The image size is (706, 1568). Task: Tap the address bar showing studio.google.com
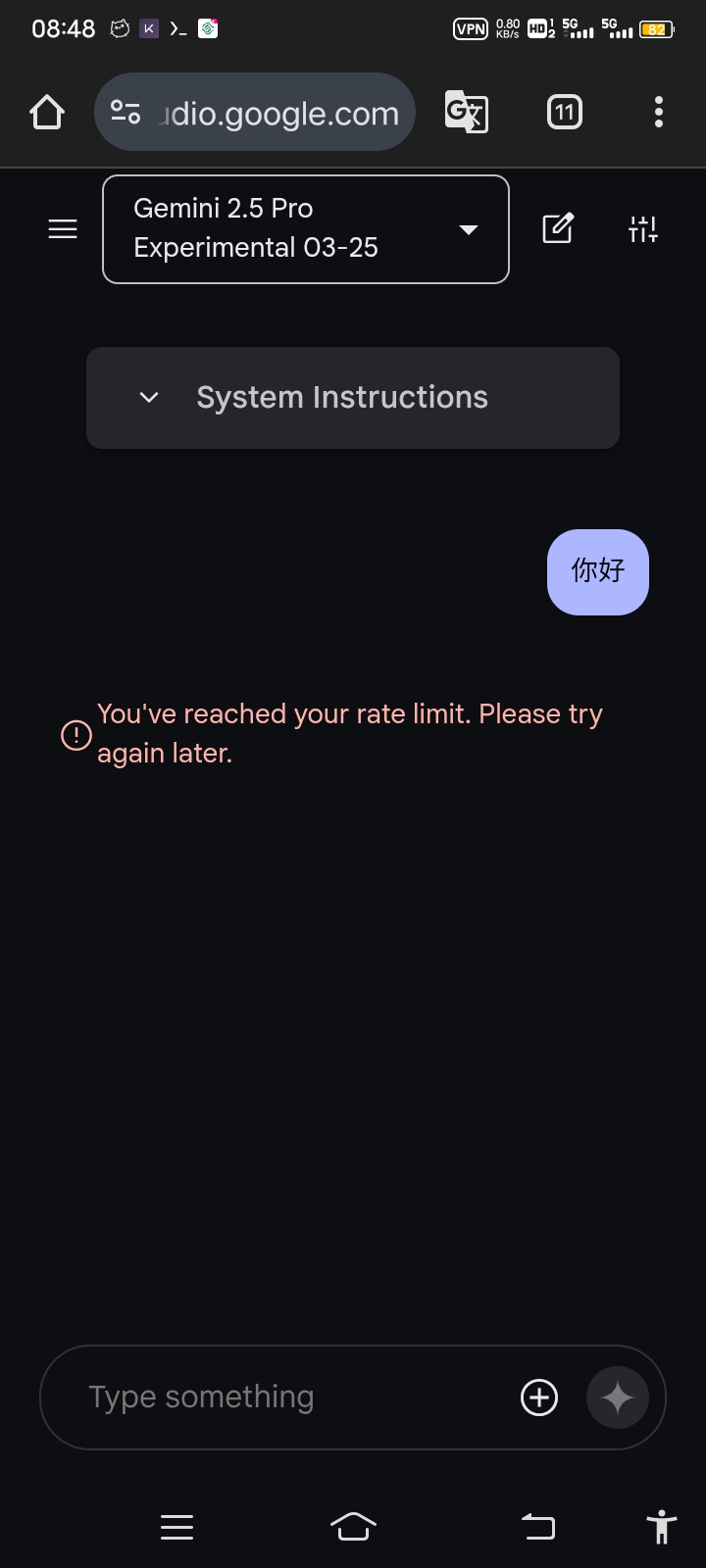(255, 113)
